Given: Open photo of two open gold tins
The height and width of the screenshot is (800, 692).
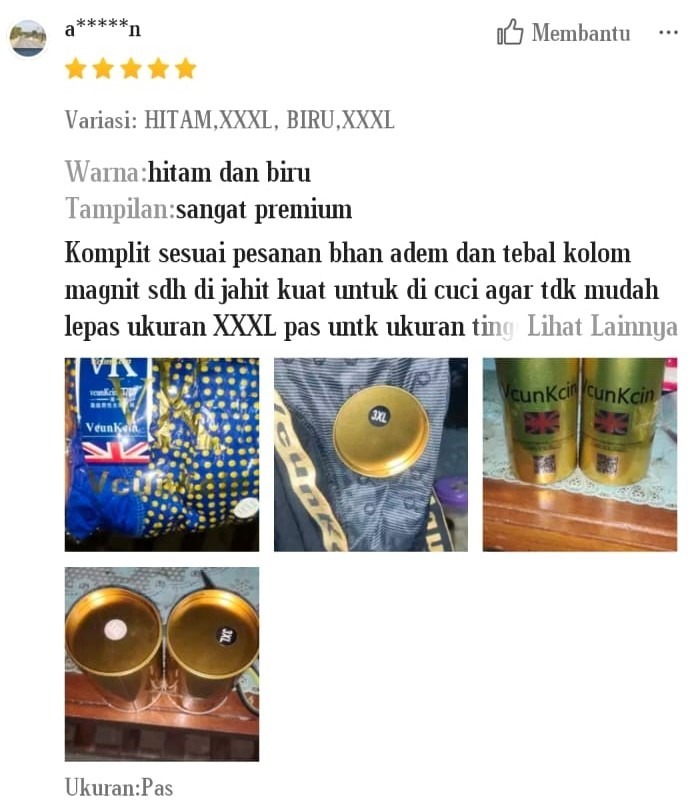Looking at the screenshot, I should (162, 664).
